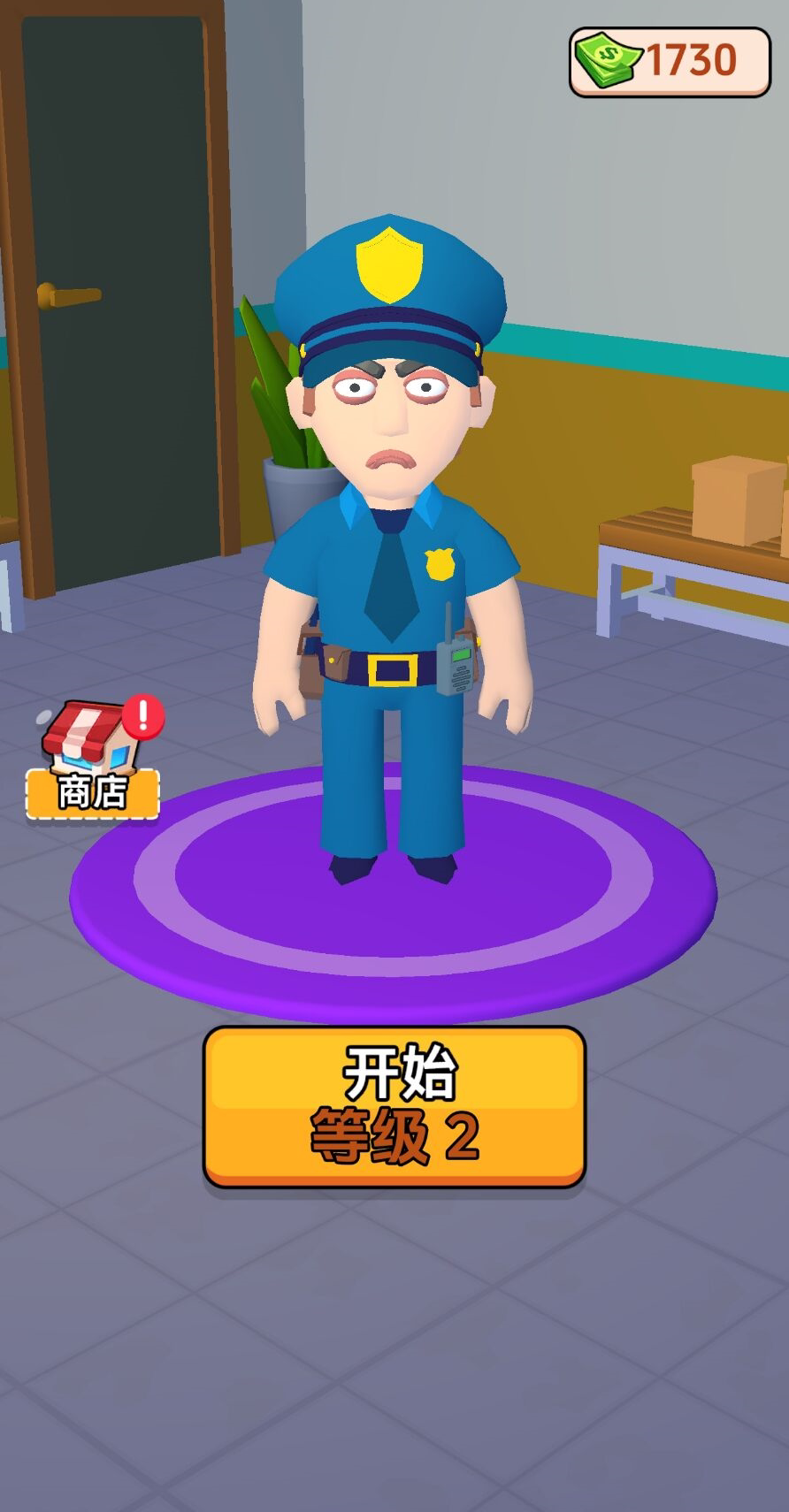The width and height of the screenshot is (789, 1512).
Task: Start level 2 with the 开始 button
Action: coord(394,1106)
